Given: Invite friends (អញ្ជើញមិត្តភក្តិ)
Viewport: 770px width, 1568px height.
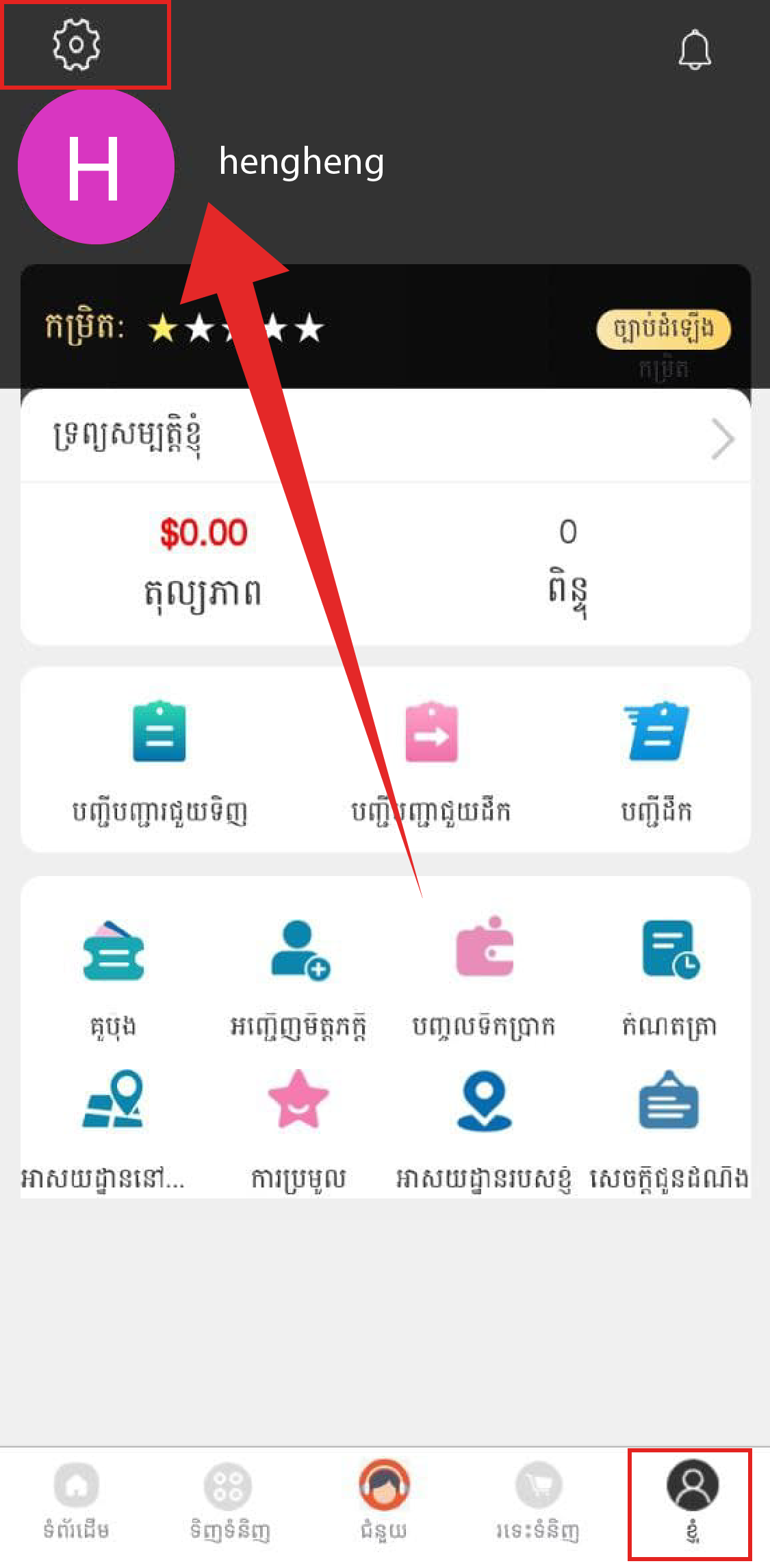Looking at the screenshot, I should tap(299, 972).
